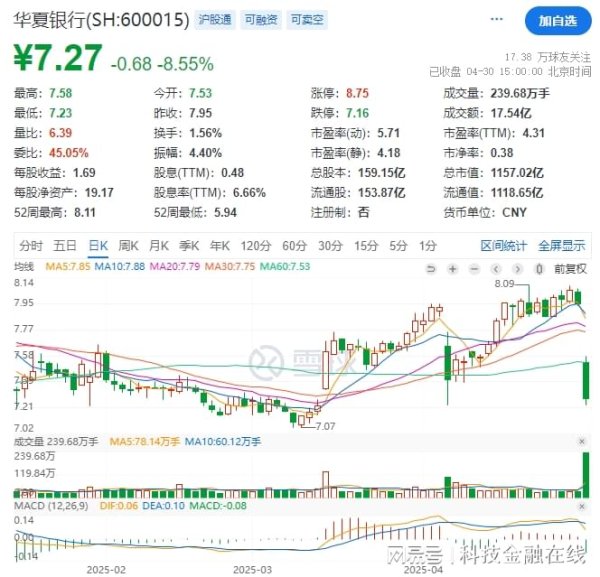Add stock via 加自选 button
This screenshot has height=577, width=600.
(557, 20)
